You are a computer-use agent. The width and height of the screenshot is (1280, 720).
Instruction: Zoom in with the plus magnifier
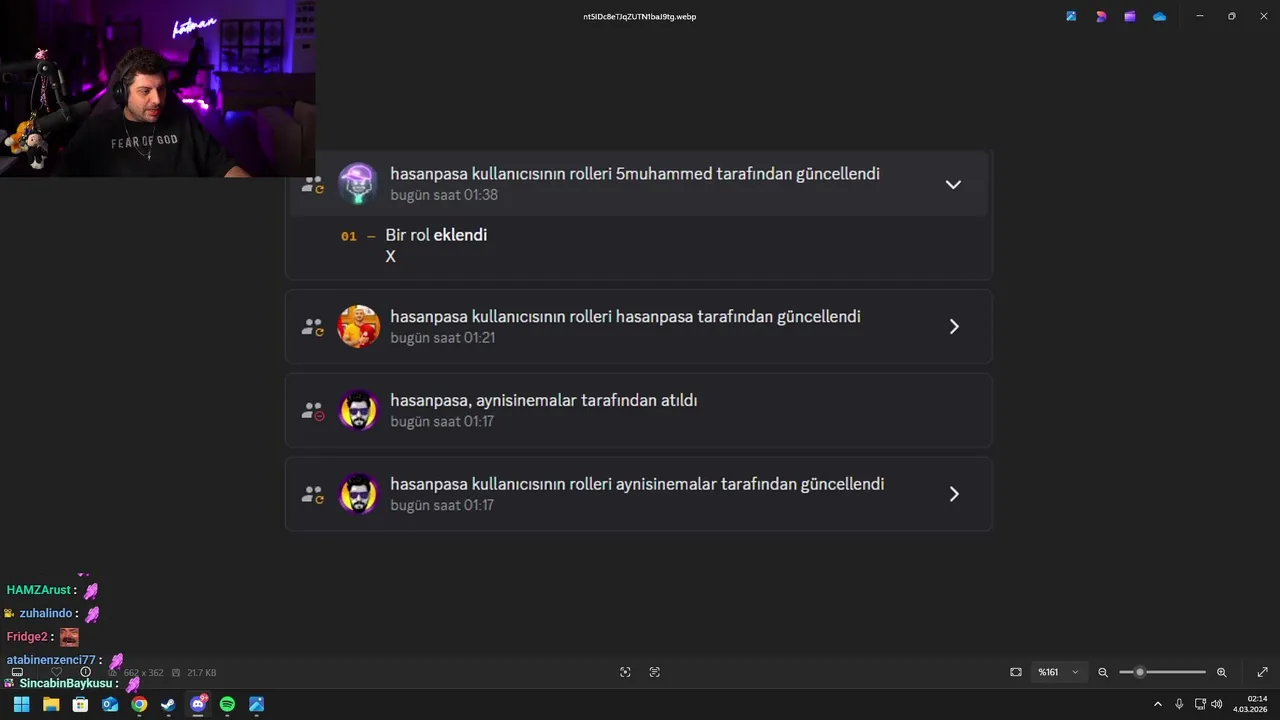1221,672
